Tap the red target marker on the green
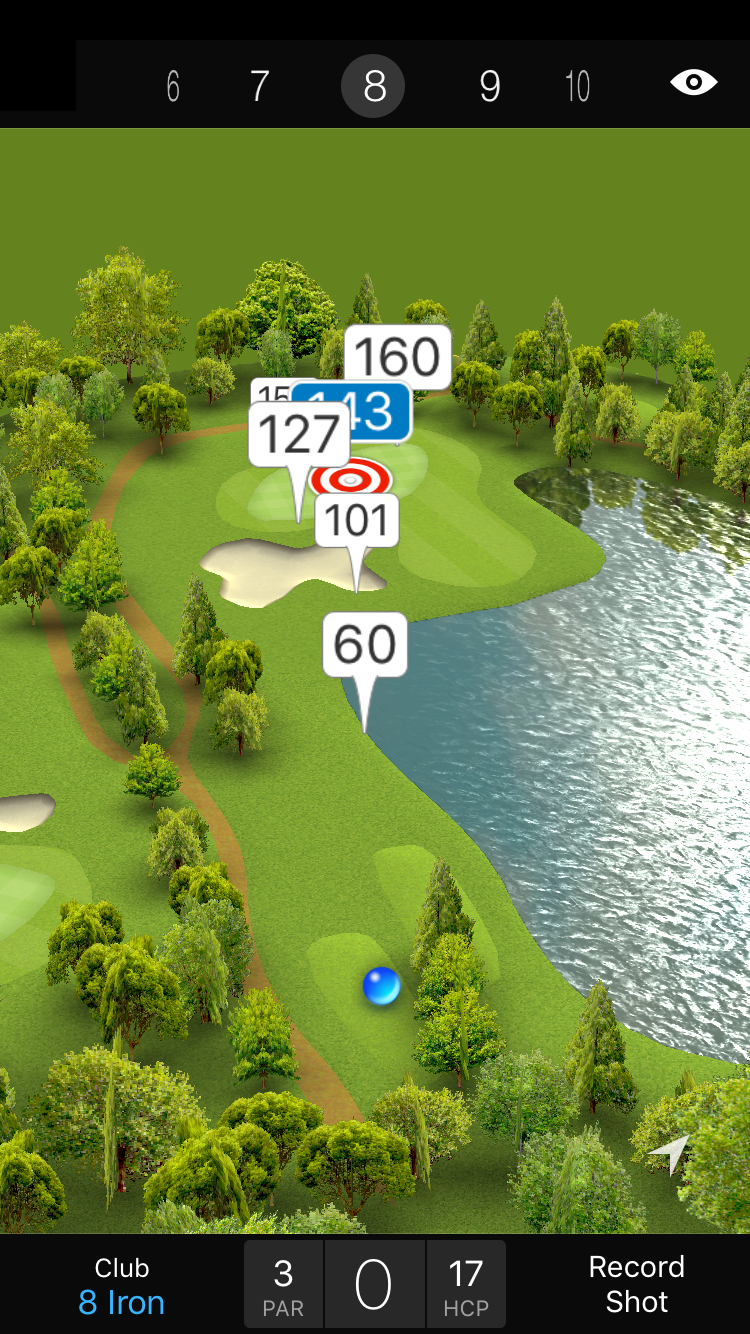 point(350,480)
